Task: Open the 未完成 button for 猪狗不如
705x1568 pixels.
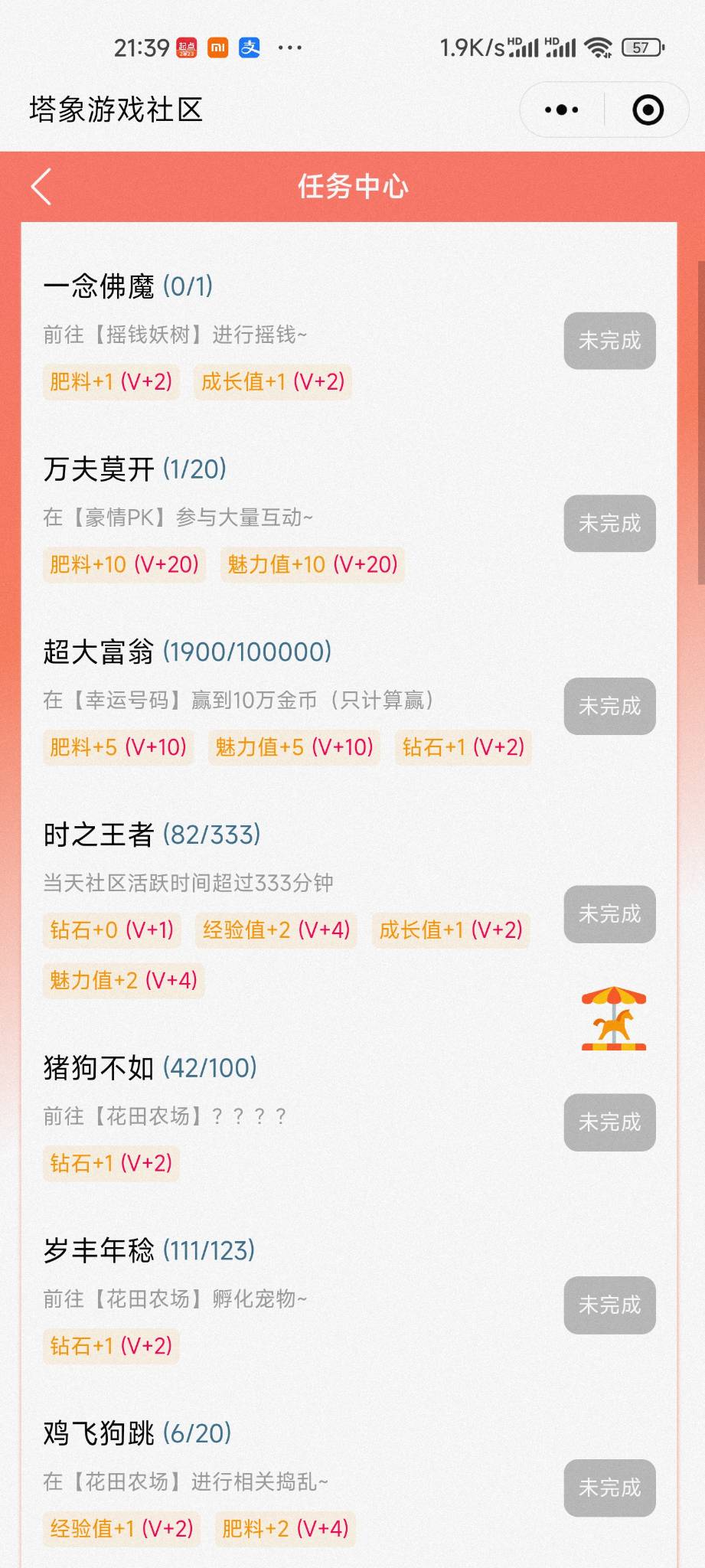Action: click(x=609, y=1122)
